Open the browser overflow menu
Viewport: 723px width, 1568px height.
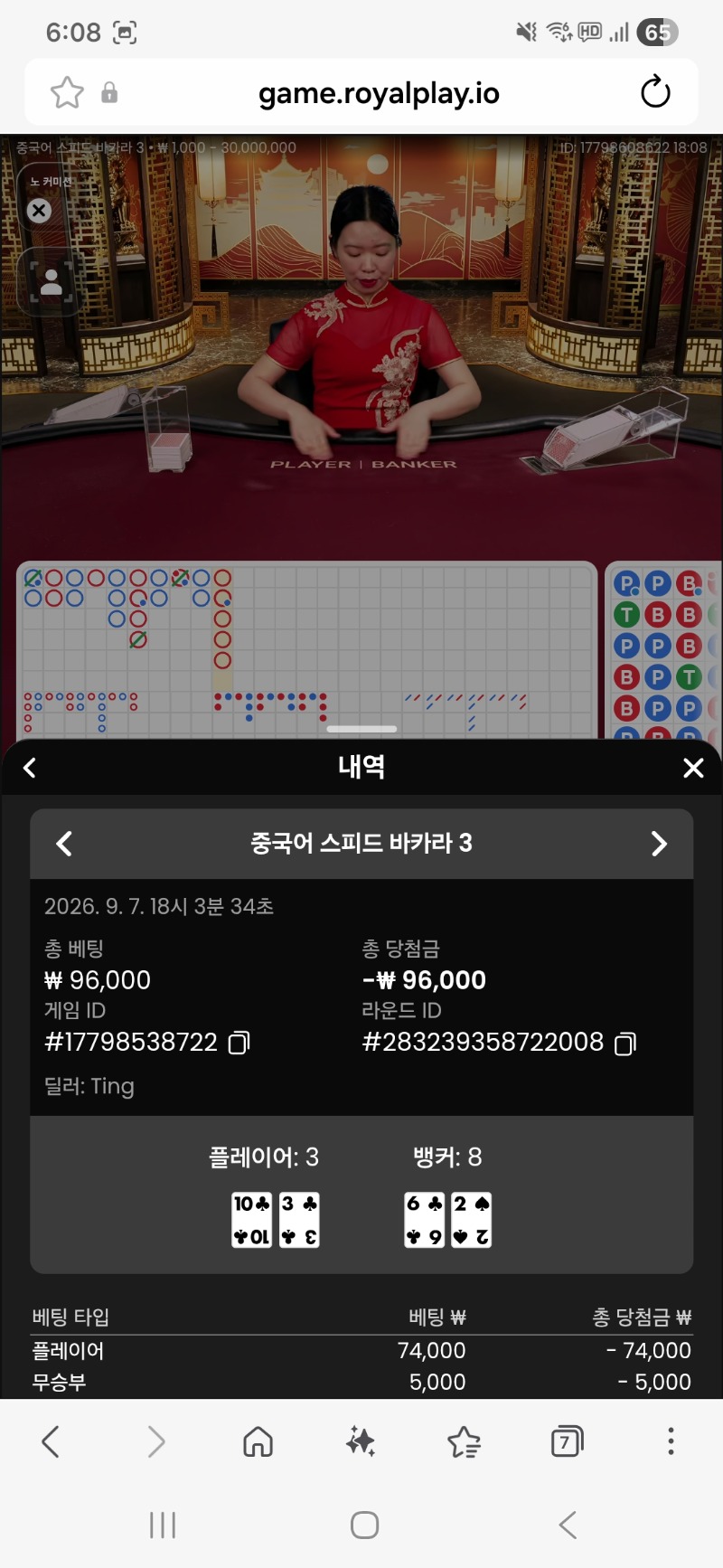pos(671,1440)
